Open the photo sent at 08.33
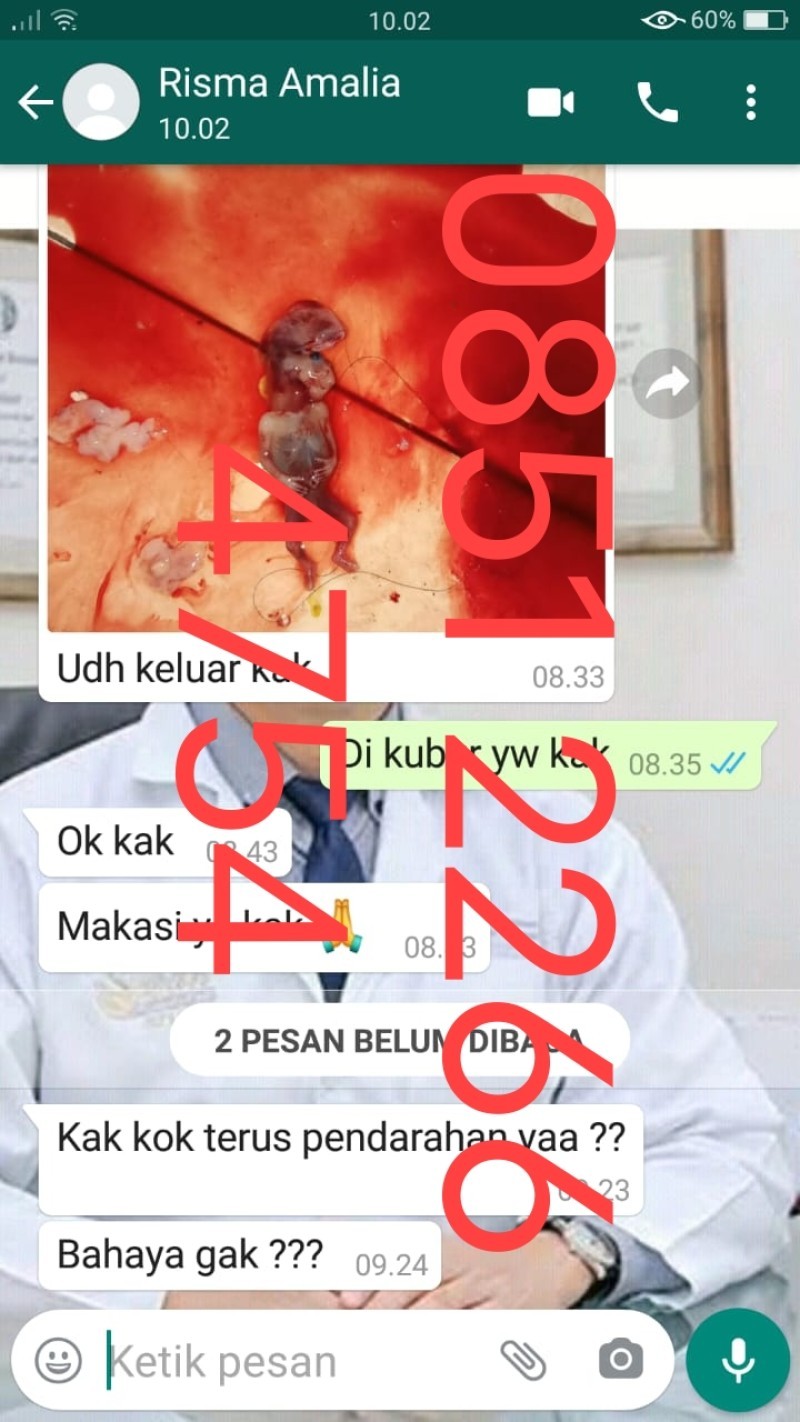Viewport: 800px width, 1422px height. [326, 400]
